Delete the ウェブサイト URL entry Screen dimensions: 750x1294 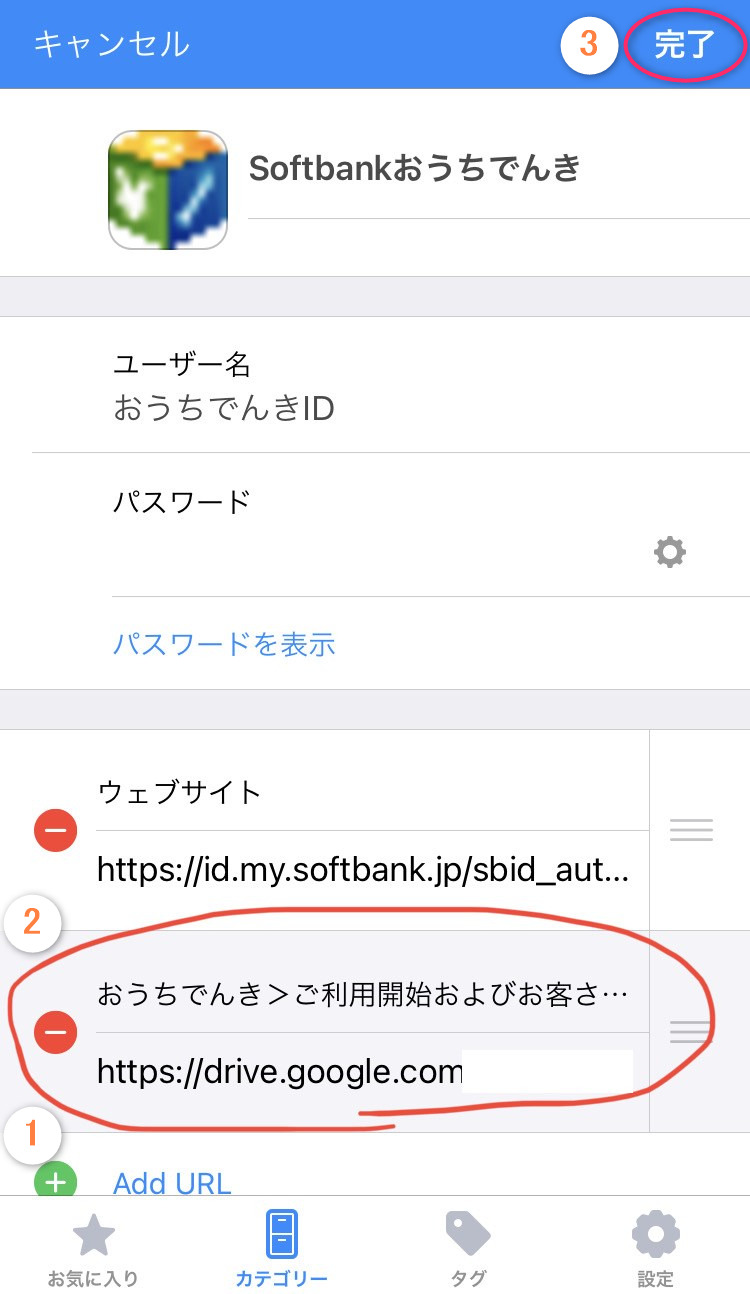56,830
